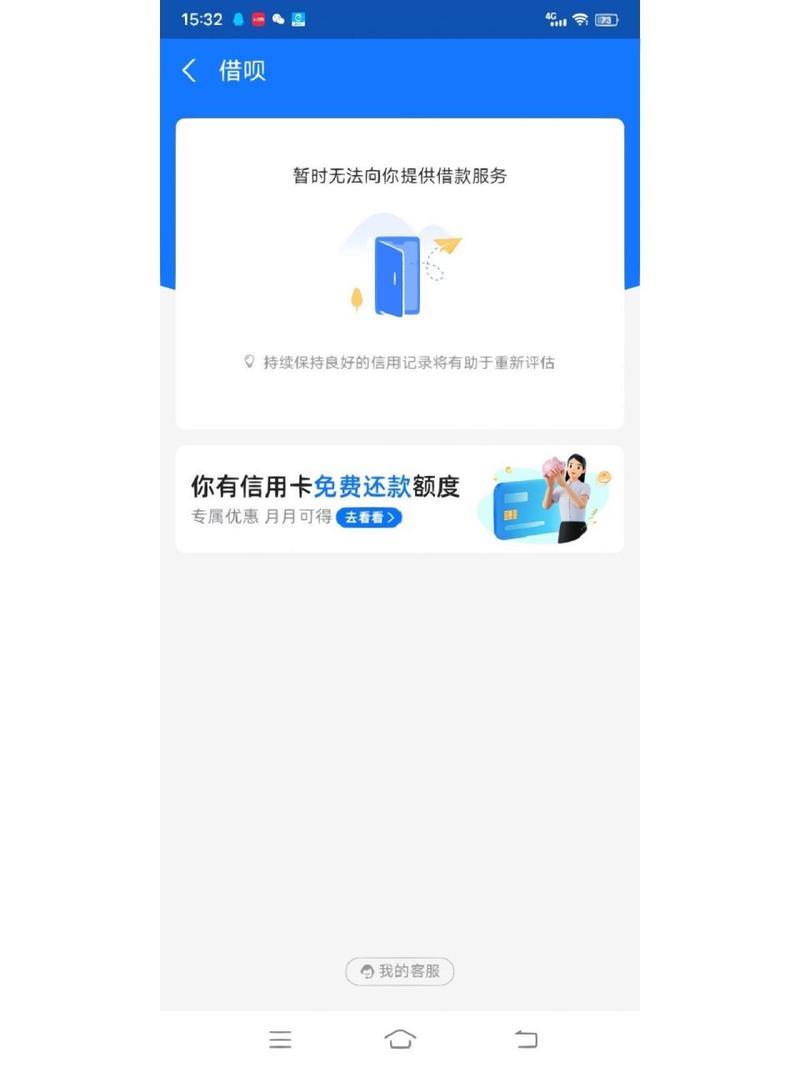Open the recent apps menu
The height and width of the screenshot is (1067, 800).
(x=280, y=1040)
